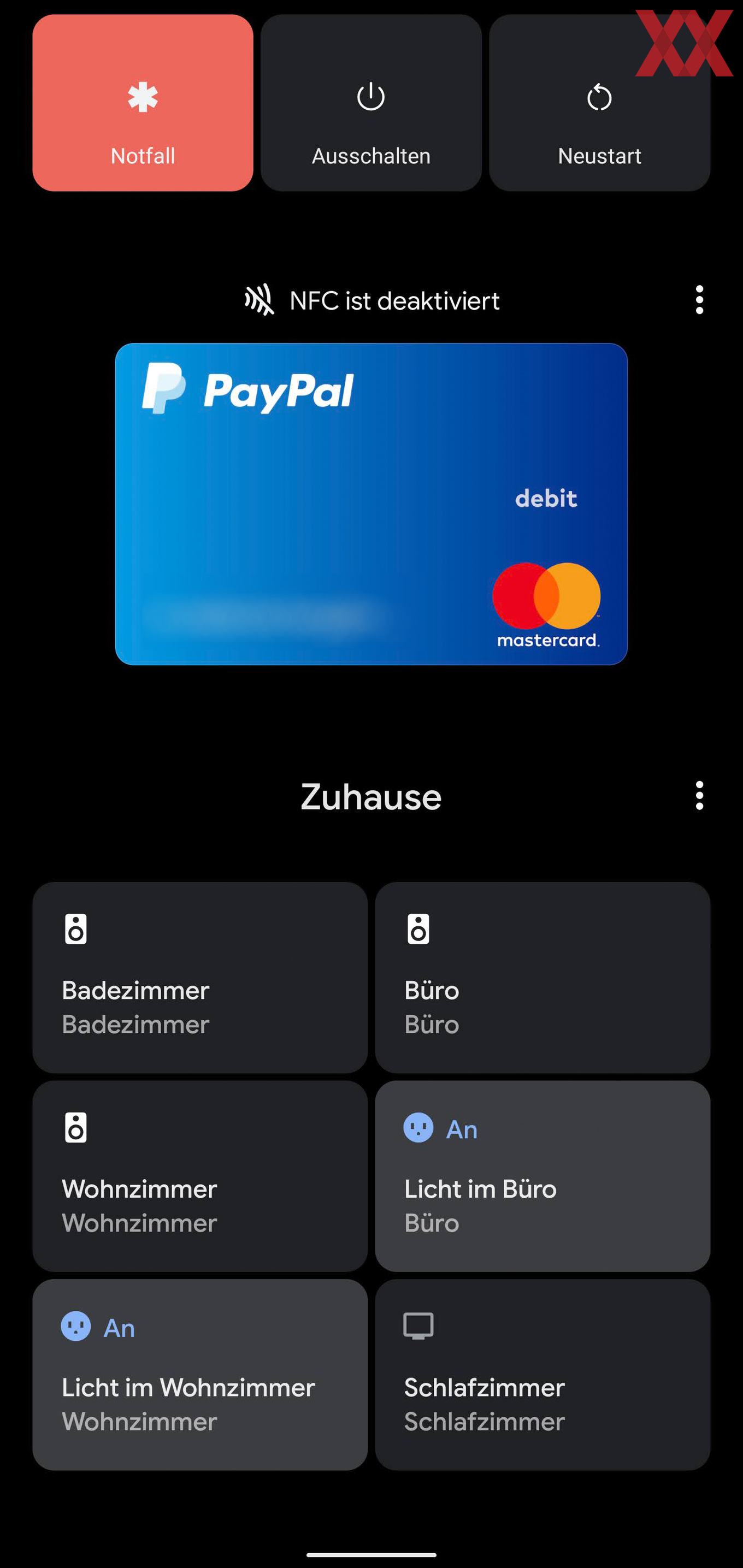Turn off Licht im Büro
The width and height of the screenshot is (743, 1568).
click(x=542, y=1176)
